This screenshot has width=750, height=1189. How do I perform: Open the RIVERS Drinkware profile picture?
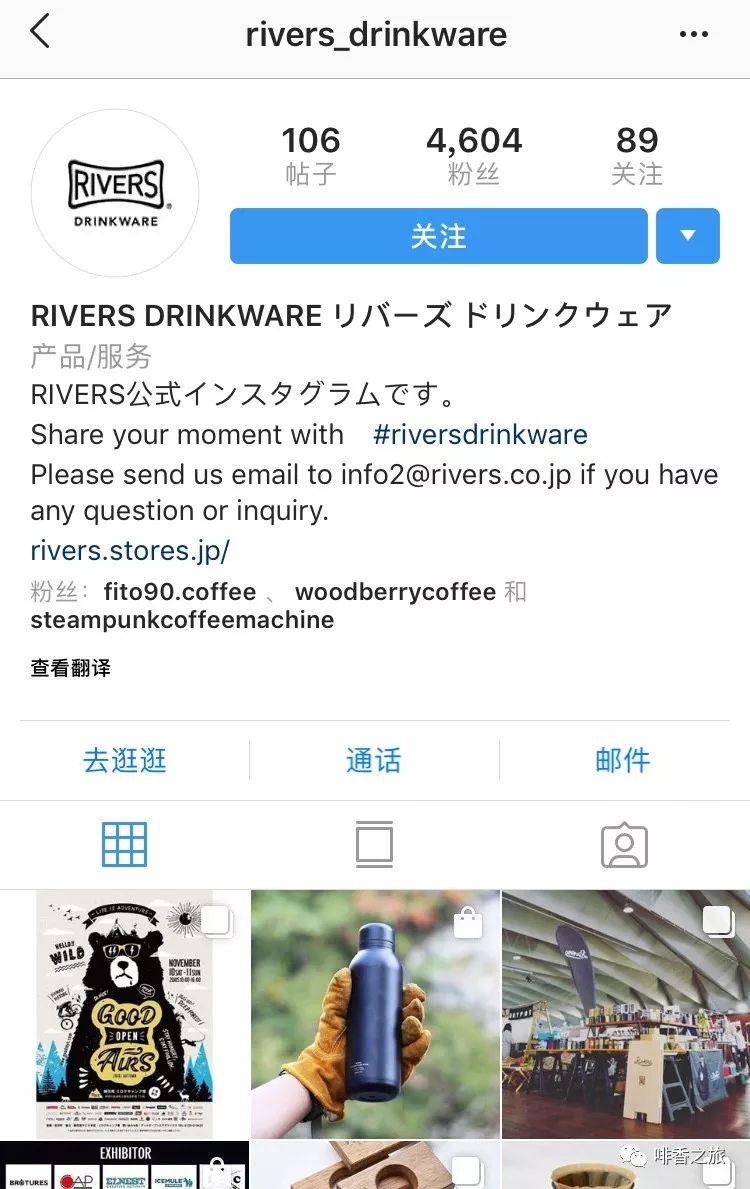[115, 193]
